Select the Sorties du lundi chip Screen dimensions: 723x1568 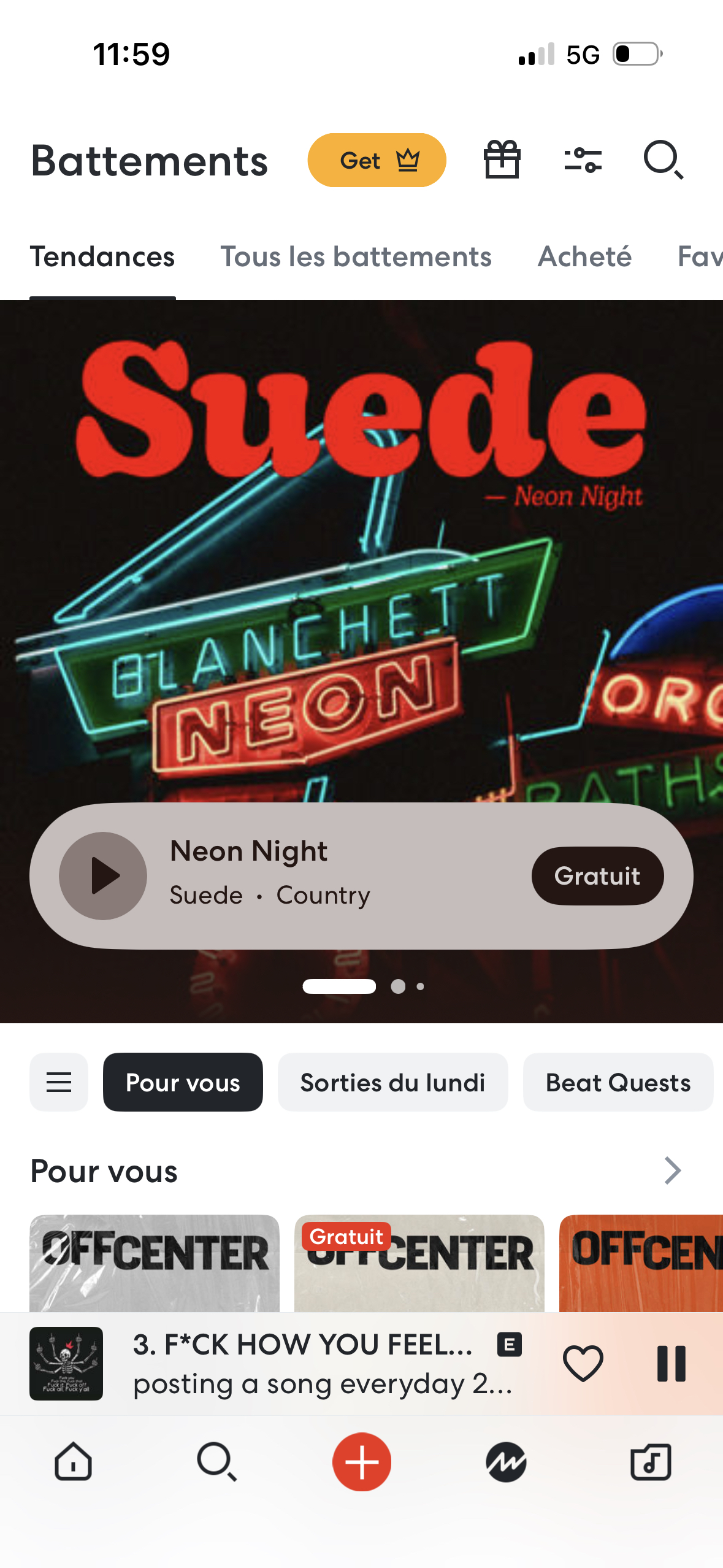[x=392, y=1082]
